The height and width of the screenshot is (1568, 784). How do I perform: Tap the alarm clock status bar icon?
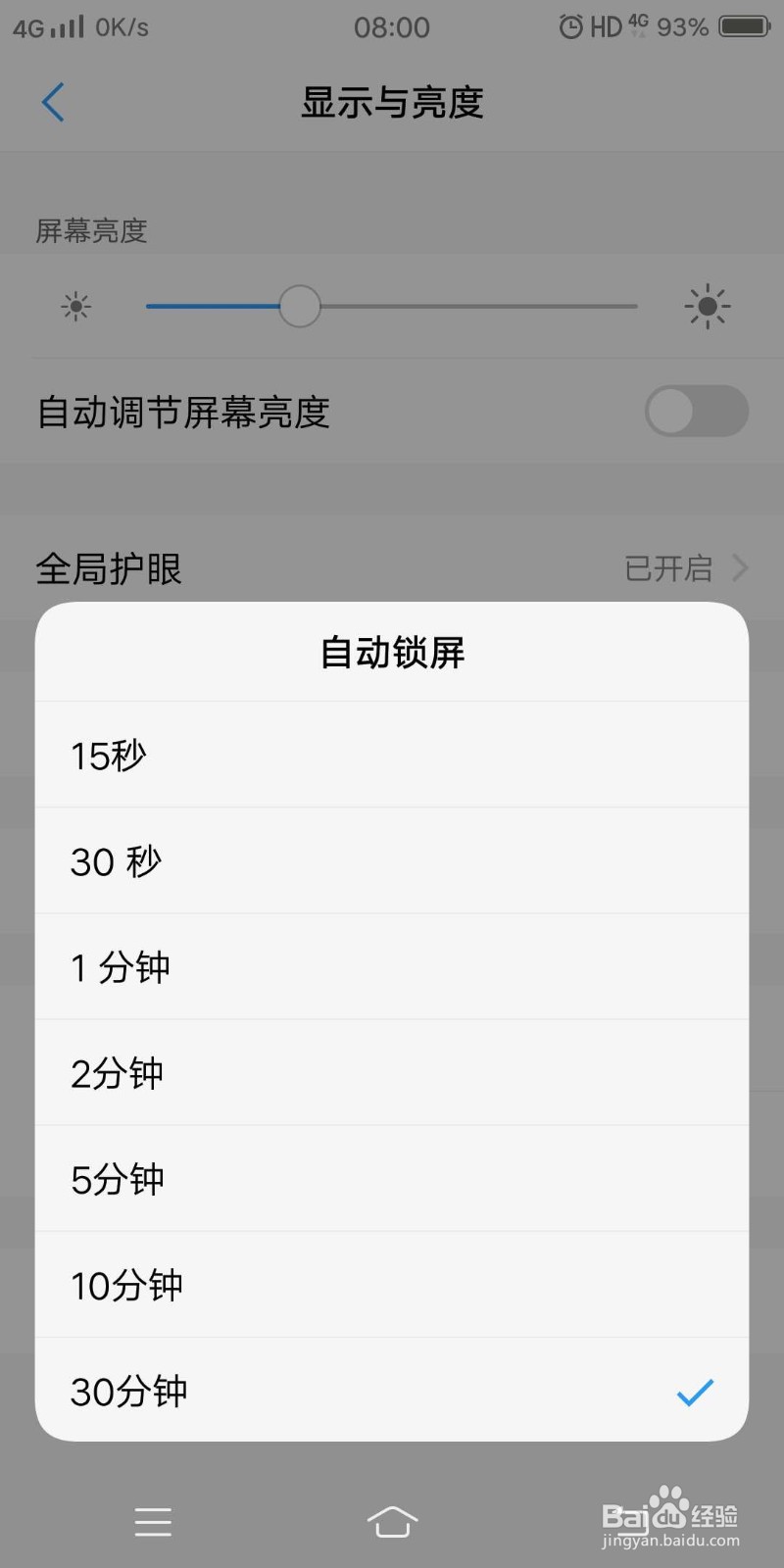pyautogui.click(x=569, y=26)
